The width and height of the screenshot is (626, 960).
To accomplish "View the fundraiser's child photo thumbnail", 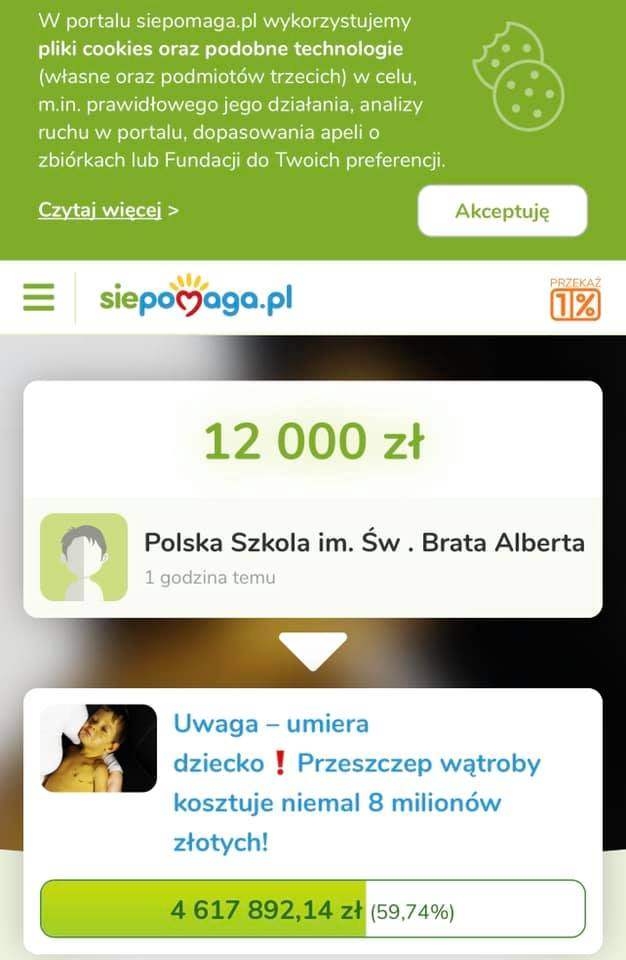I will pyautogui.click(x=99, y=748).
